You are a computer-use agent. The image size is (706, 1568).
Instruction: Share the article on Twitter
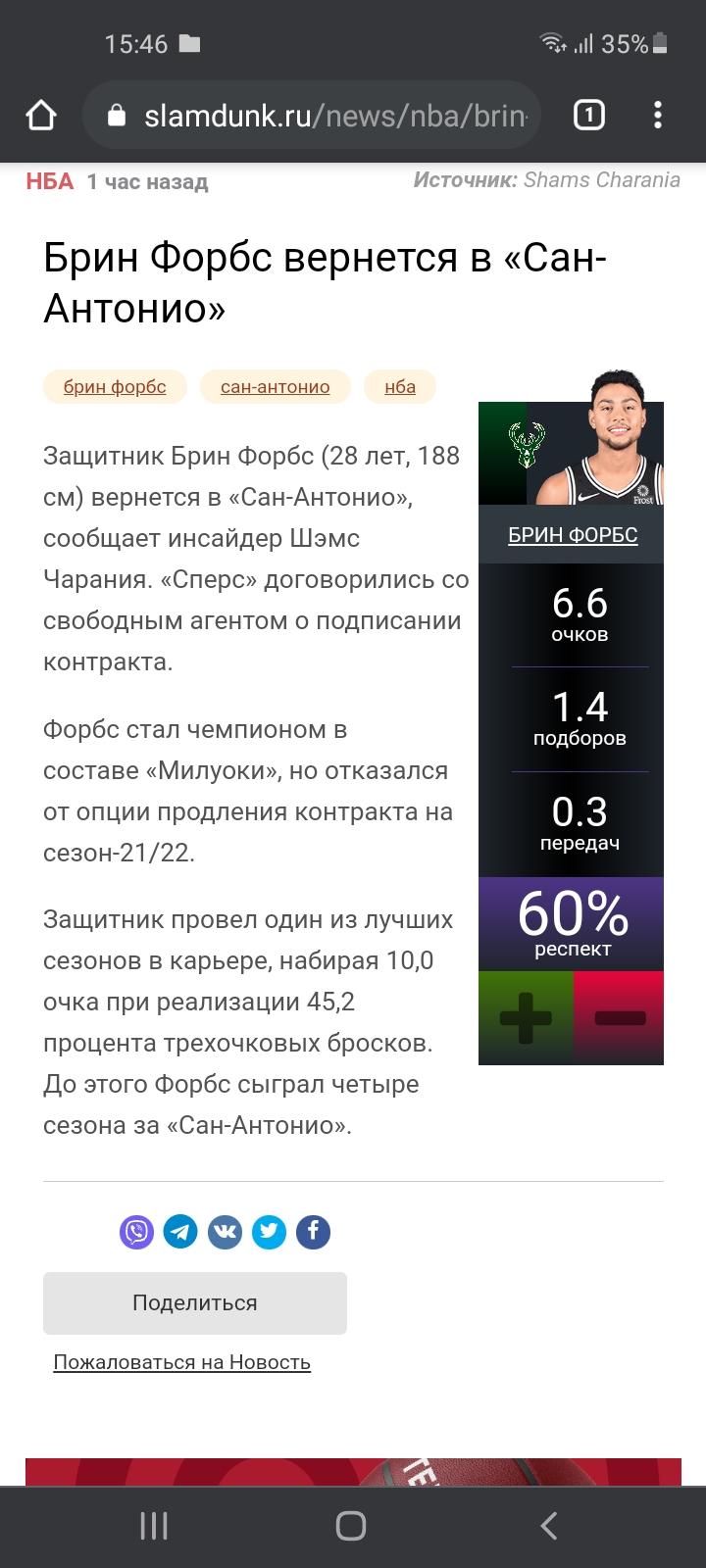pos(269,1232)
